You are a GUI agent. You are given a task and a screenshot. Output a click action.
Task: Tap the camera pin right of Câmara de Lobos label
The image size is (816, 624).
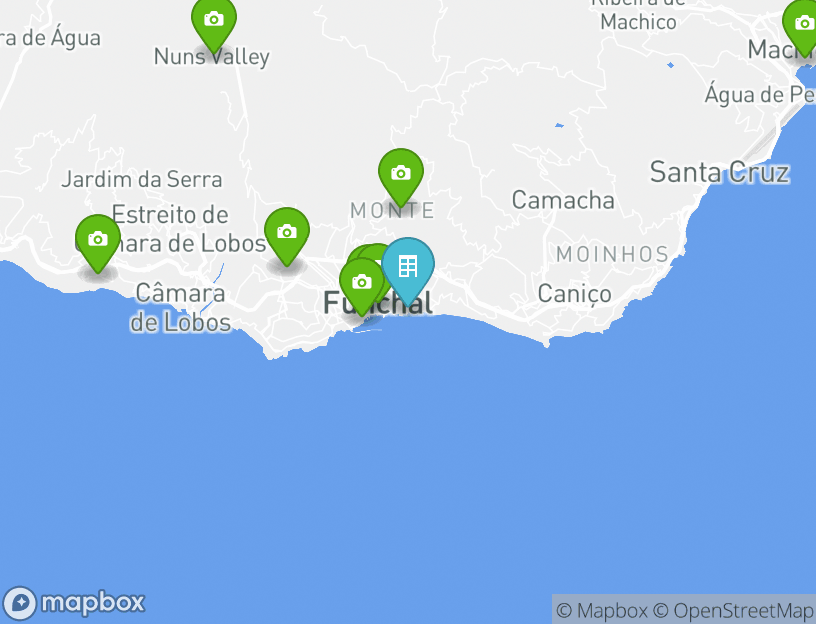coord(286,233)
